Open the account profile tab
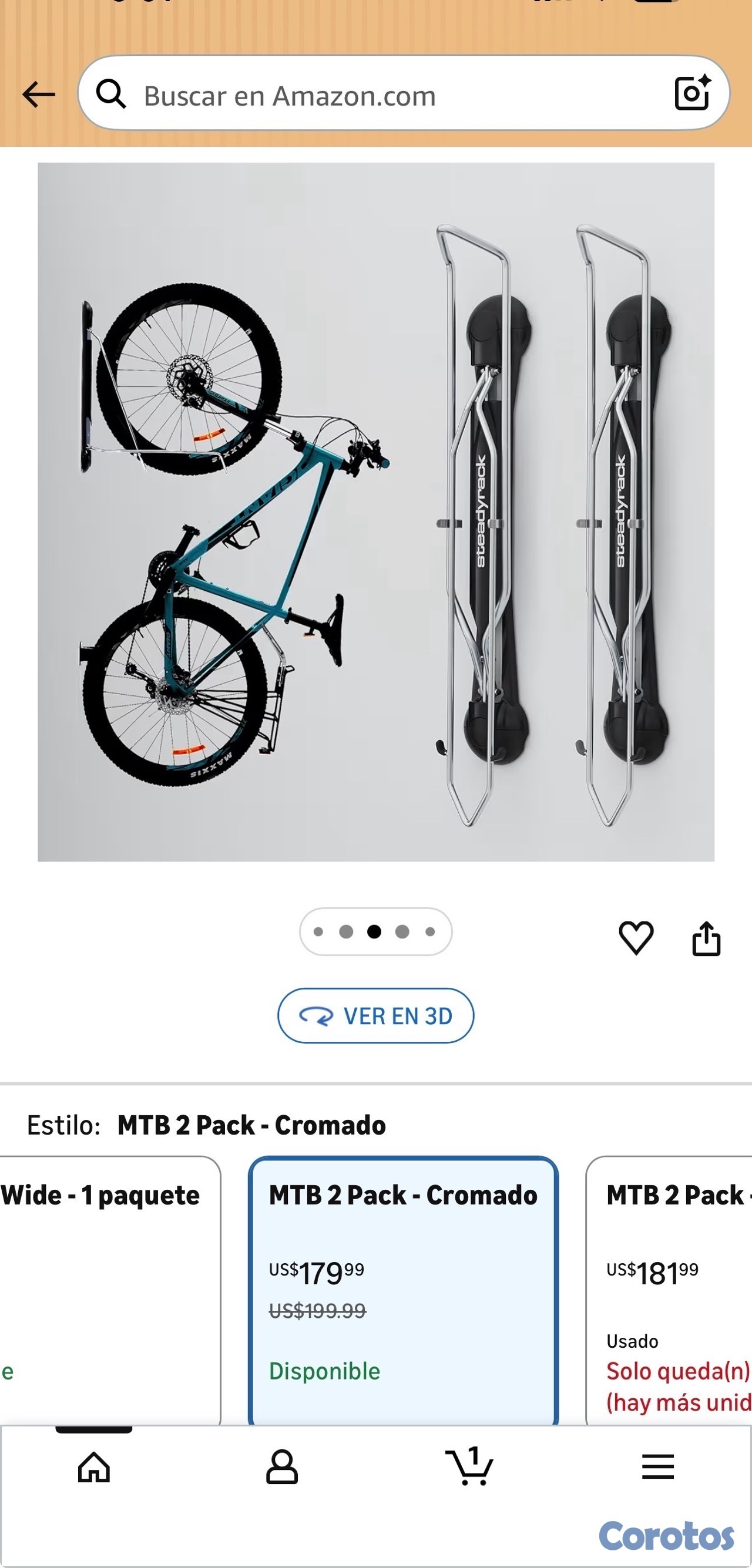This screenshot has width=752, height=1568. (281, 1467)
